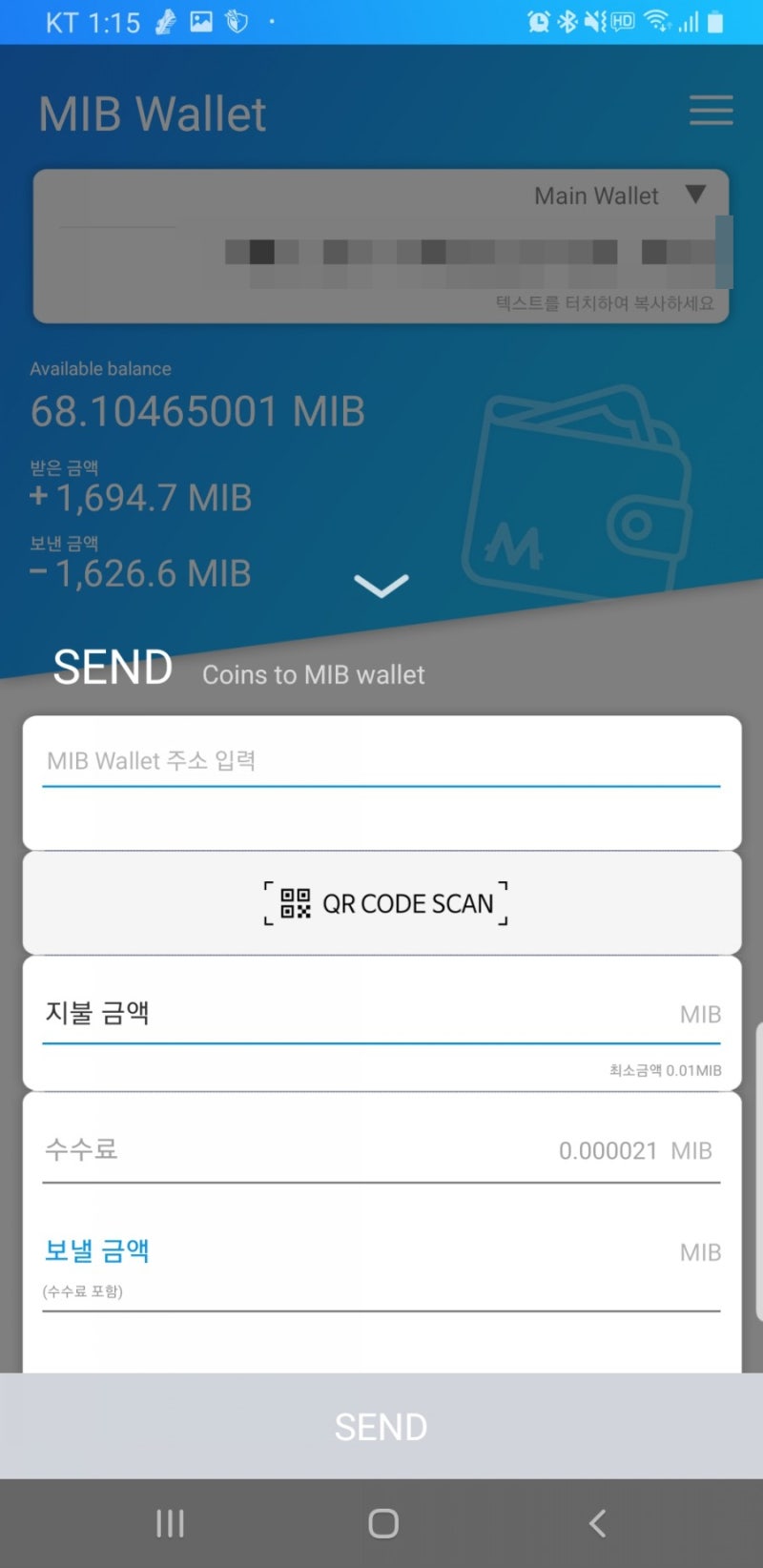Tap the QR code scan icon
This screenshot has width=763, height=1568.
point(296,902)
